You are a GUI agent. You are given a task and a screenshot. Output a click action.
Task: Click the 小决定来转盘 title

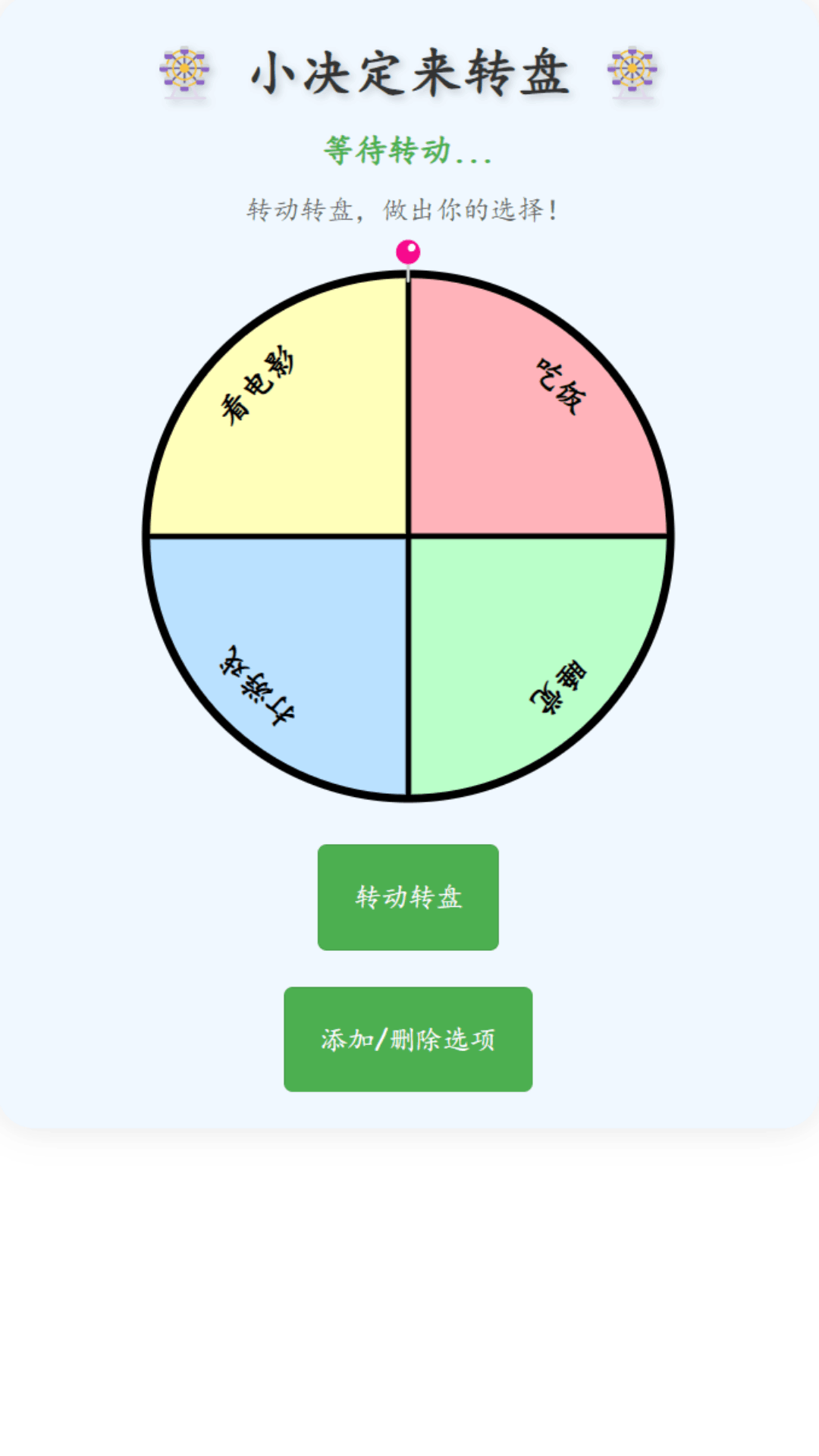tap(409, 74)
